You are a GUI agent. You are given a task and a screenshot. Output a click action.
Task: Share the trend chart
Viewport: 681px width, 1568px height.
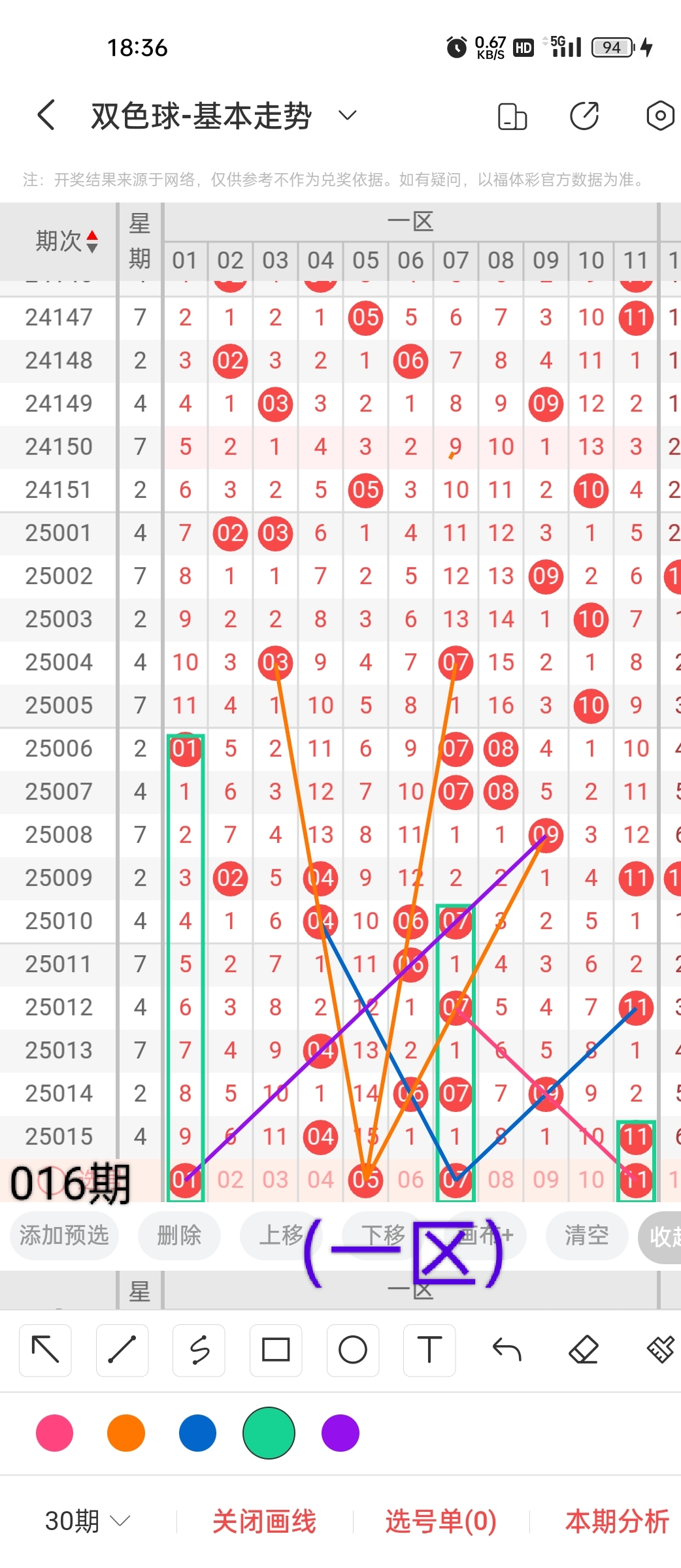click(584, 116)
